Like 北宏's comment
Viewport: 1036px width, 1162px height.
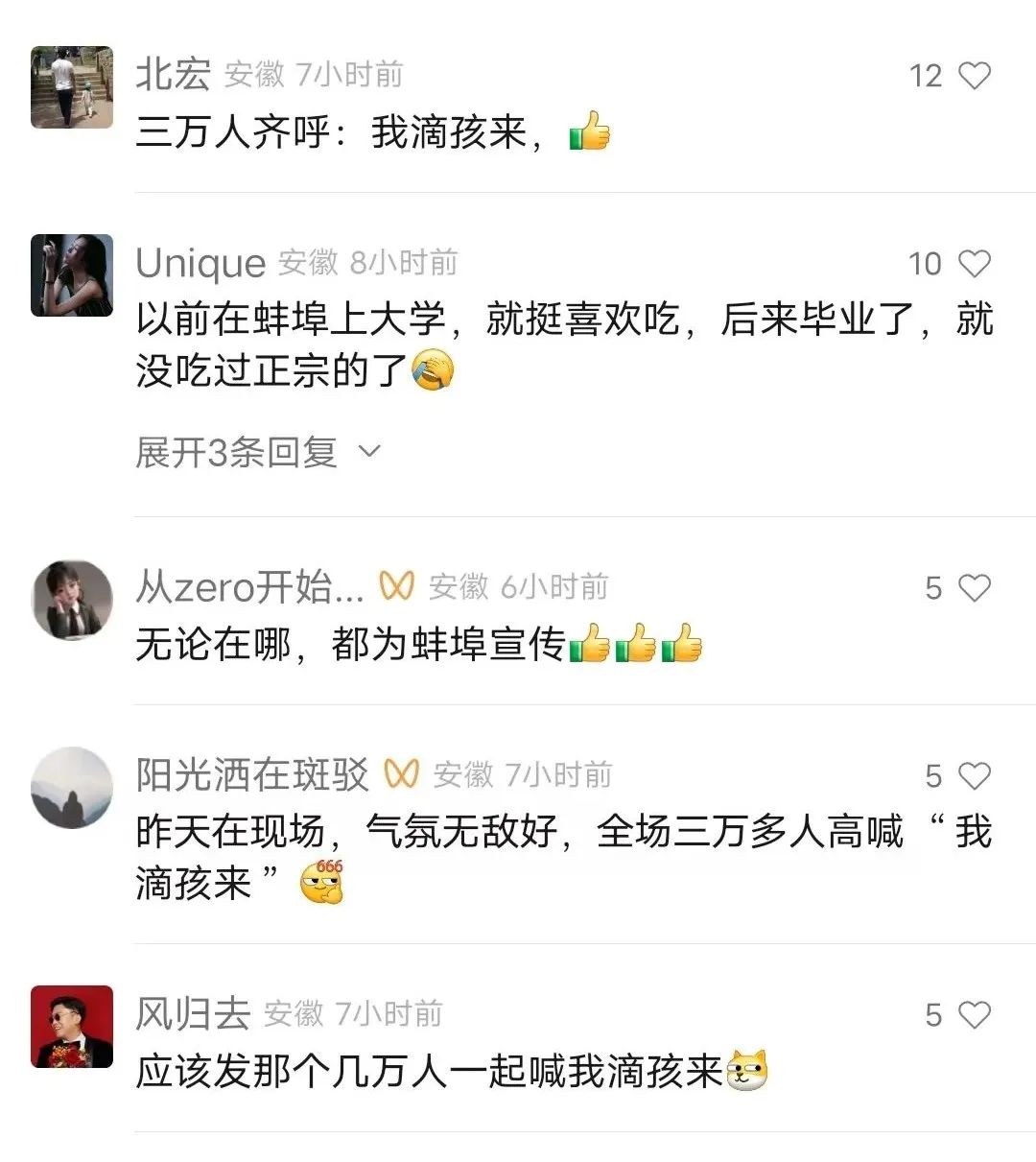(x=975, y=76)
